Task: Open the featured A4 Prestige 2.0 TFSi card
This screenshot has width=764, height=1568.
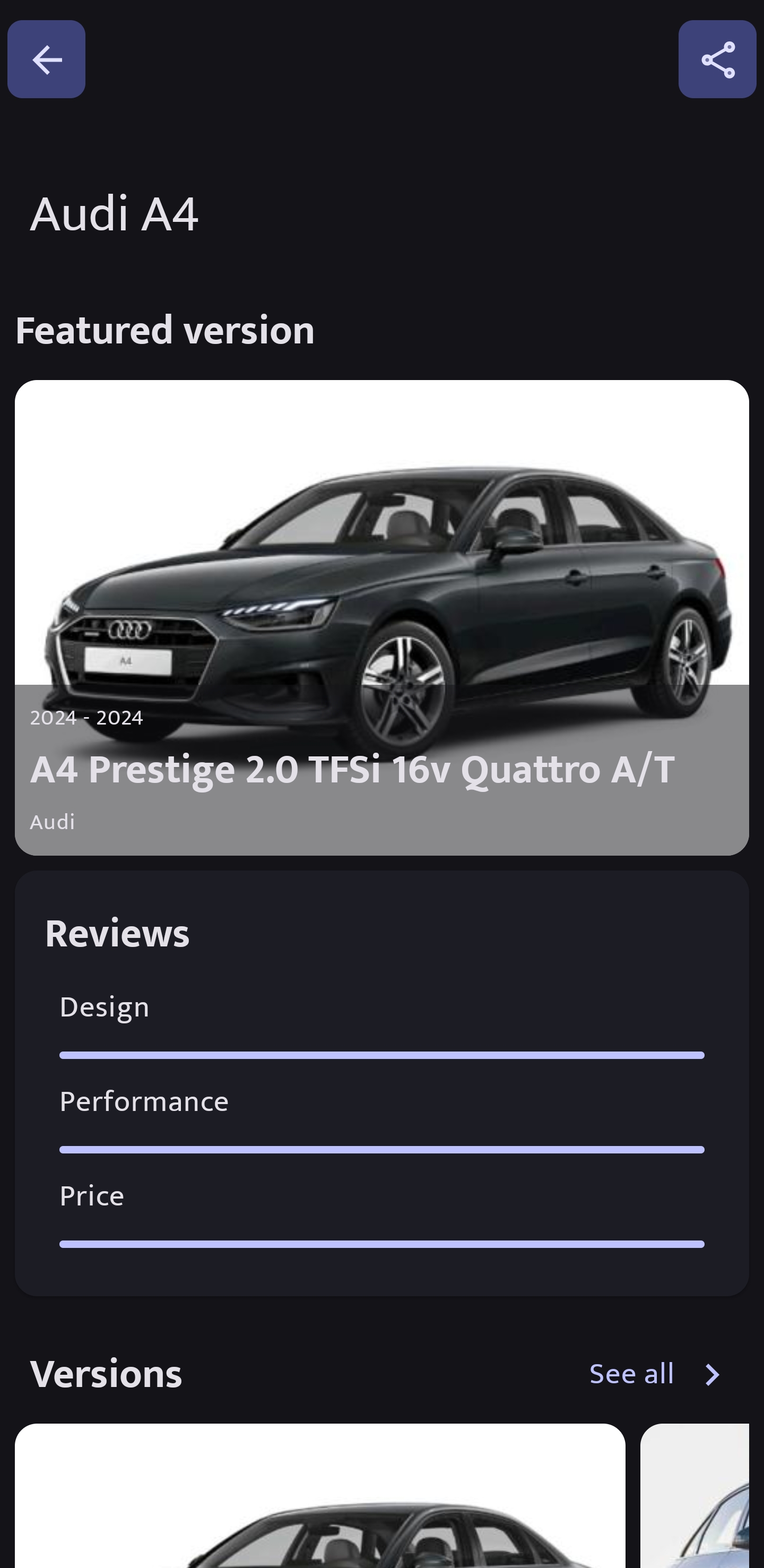Action: click(x=381, y=617)
